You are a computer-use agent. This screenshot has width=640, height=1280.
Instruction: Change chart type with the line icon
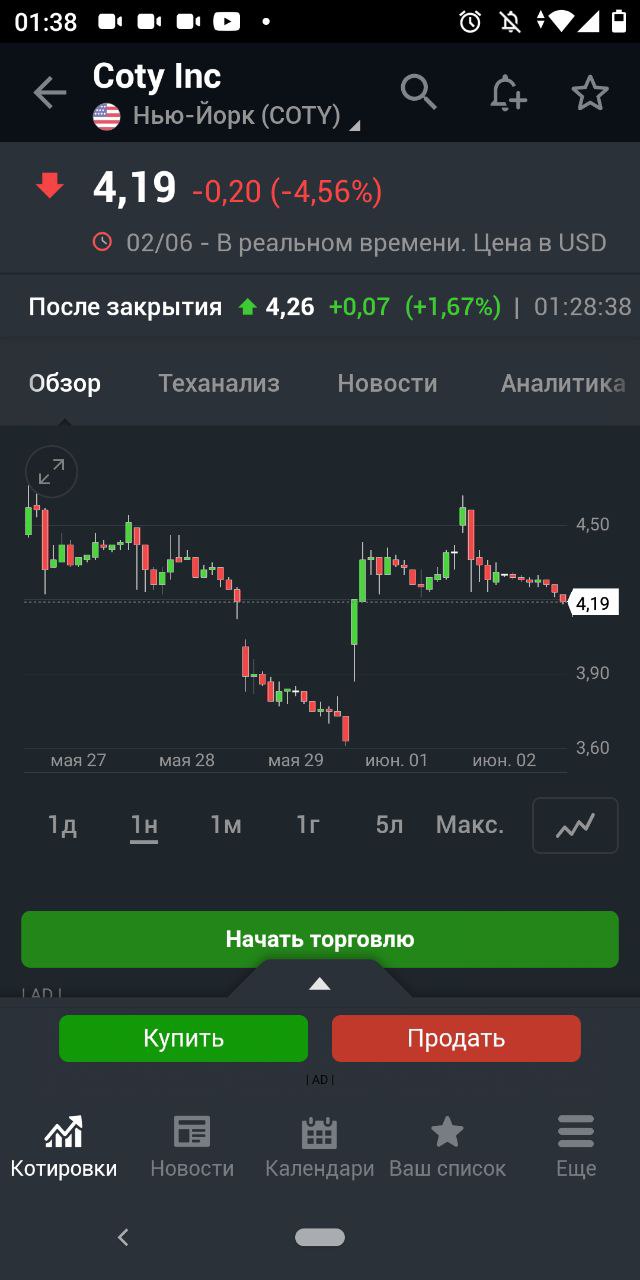[x=575, y=825]
